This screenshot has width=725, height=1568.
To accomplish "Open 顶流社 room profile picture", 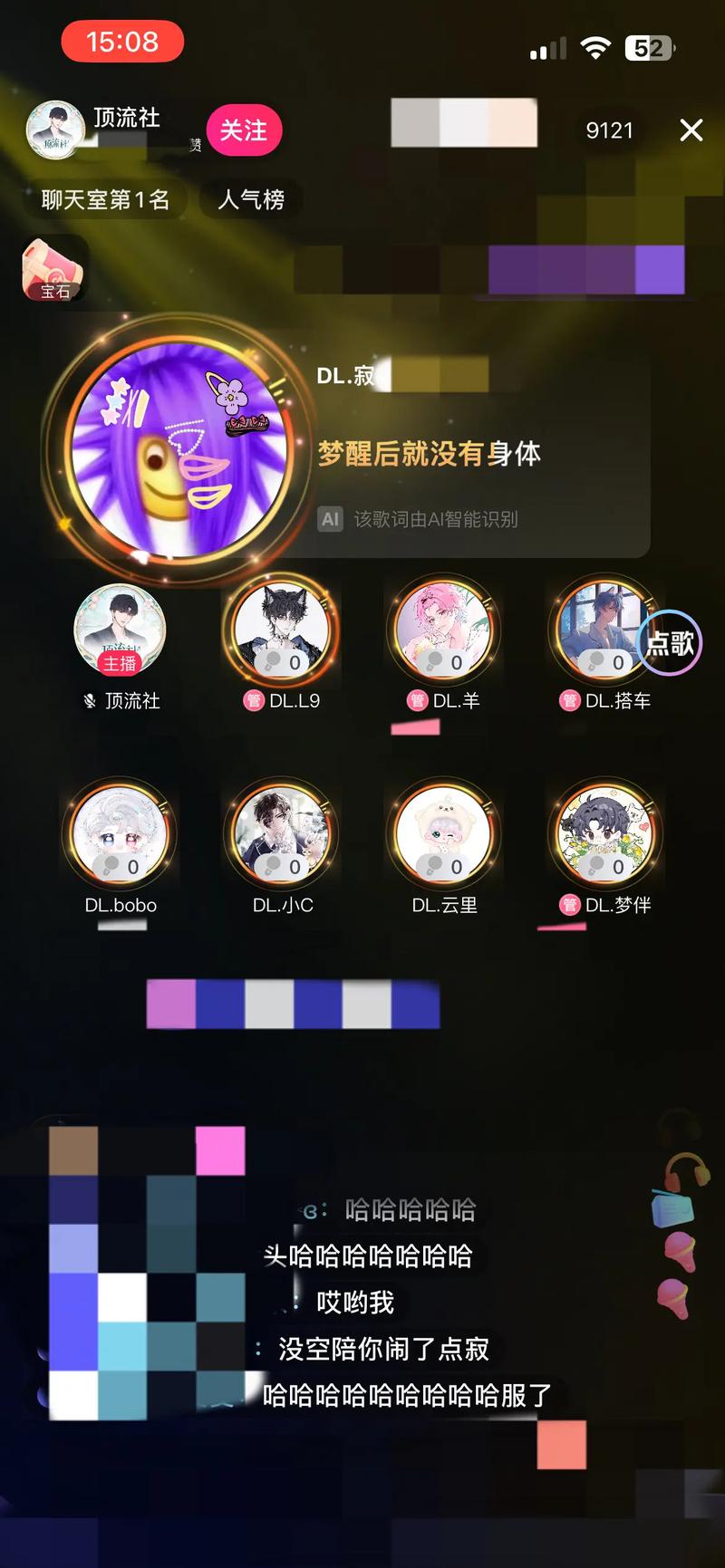I will pyautogui.click(x=55, y=130).
